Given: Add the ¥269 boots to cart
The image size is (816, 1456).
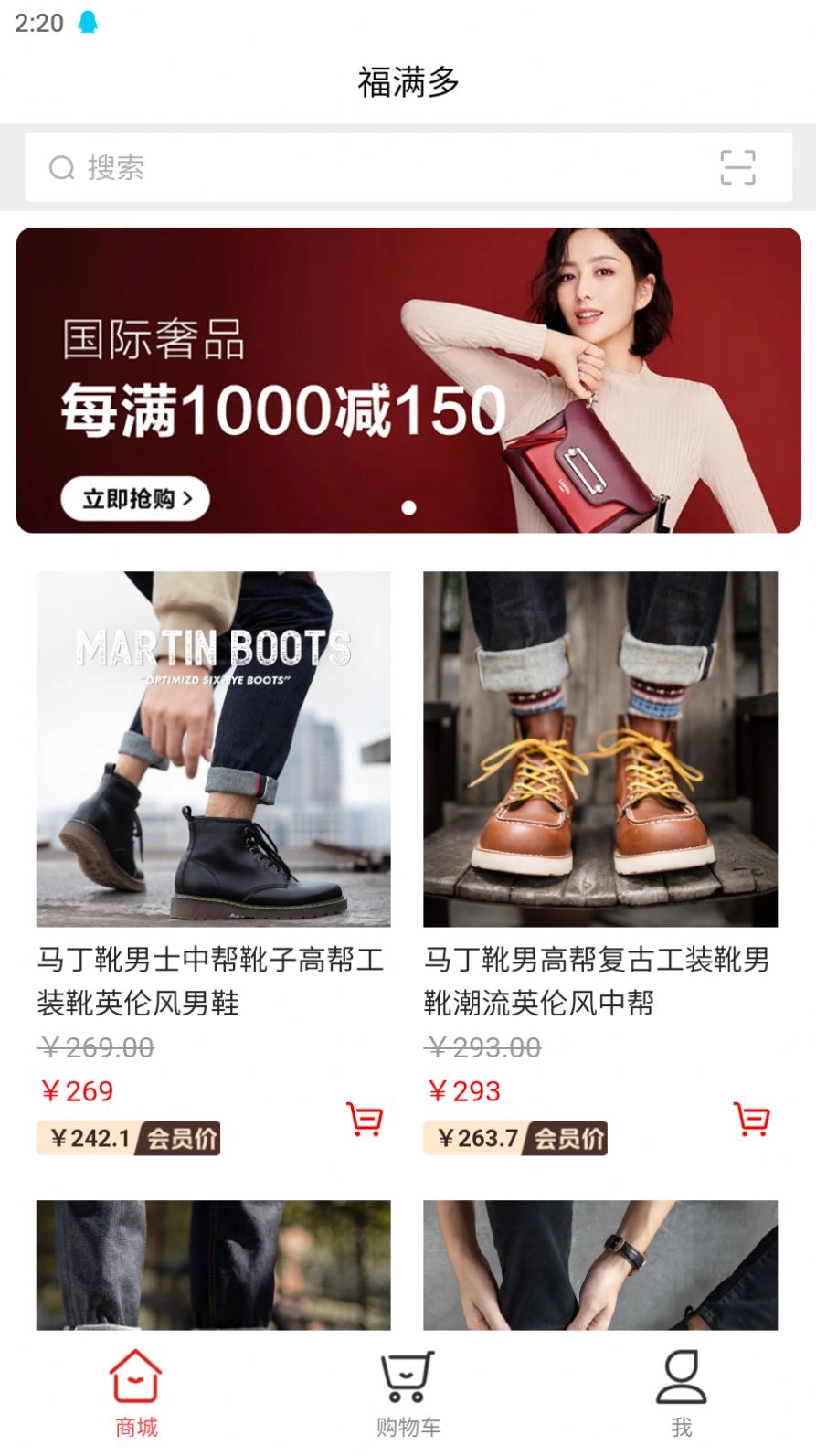Looking at the screenshot, I should coord(365,1119).
